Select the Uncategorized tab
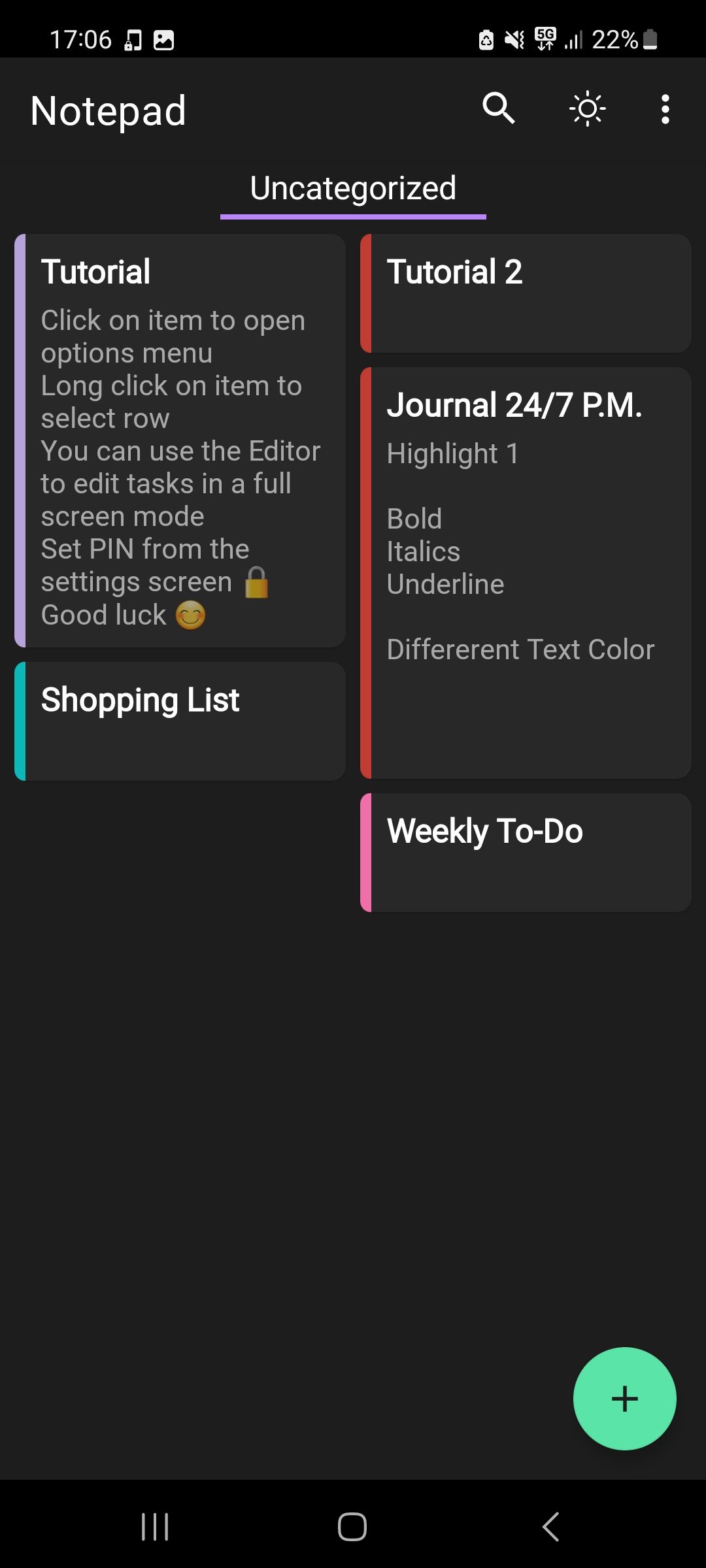 (353, 189)
